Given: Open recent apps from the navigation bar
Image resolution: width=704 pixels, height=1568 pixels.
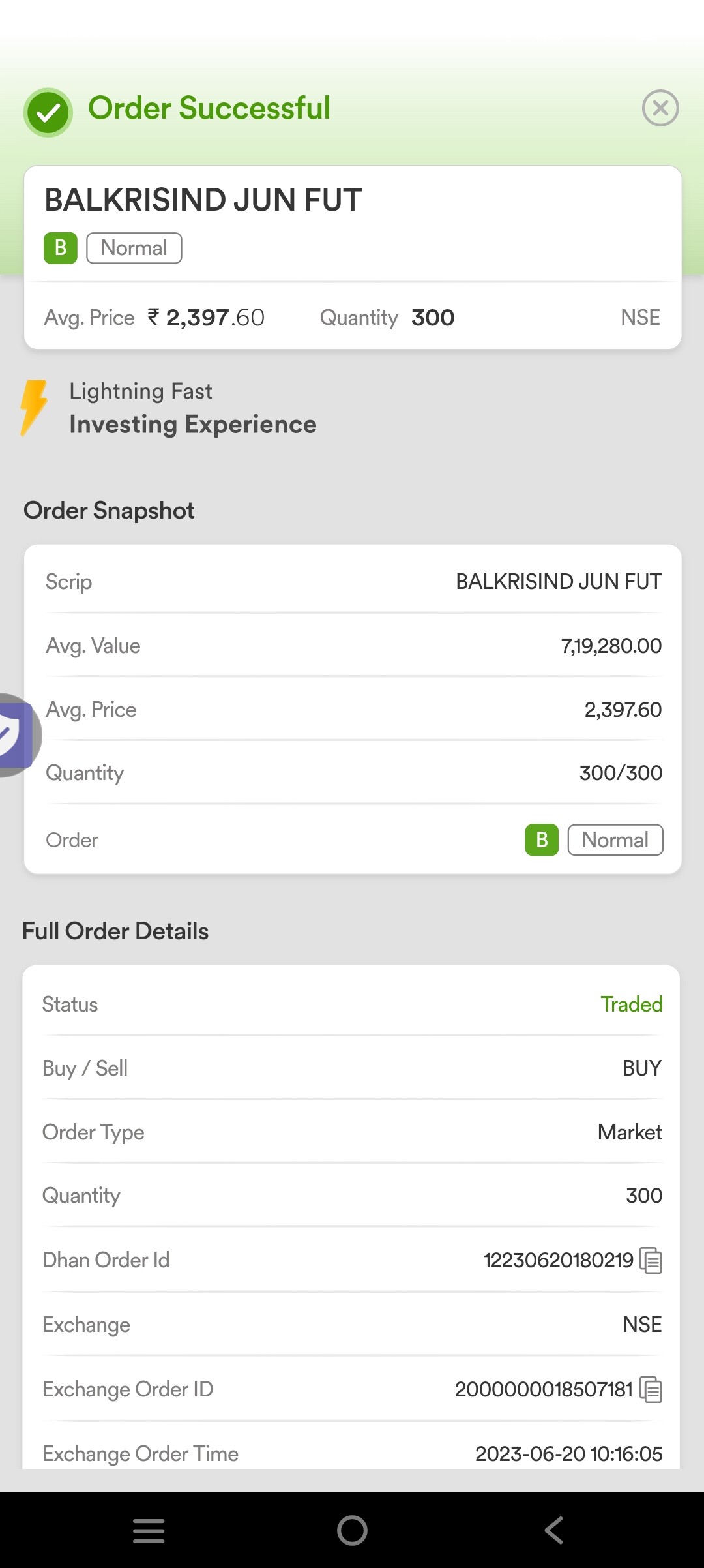Looking at the screenshot, I should click(x=149, y=1530).
